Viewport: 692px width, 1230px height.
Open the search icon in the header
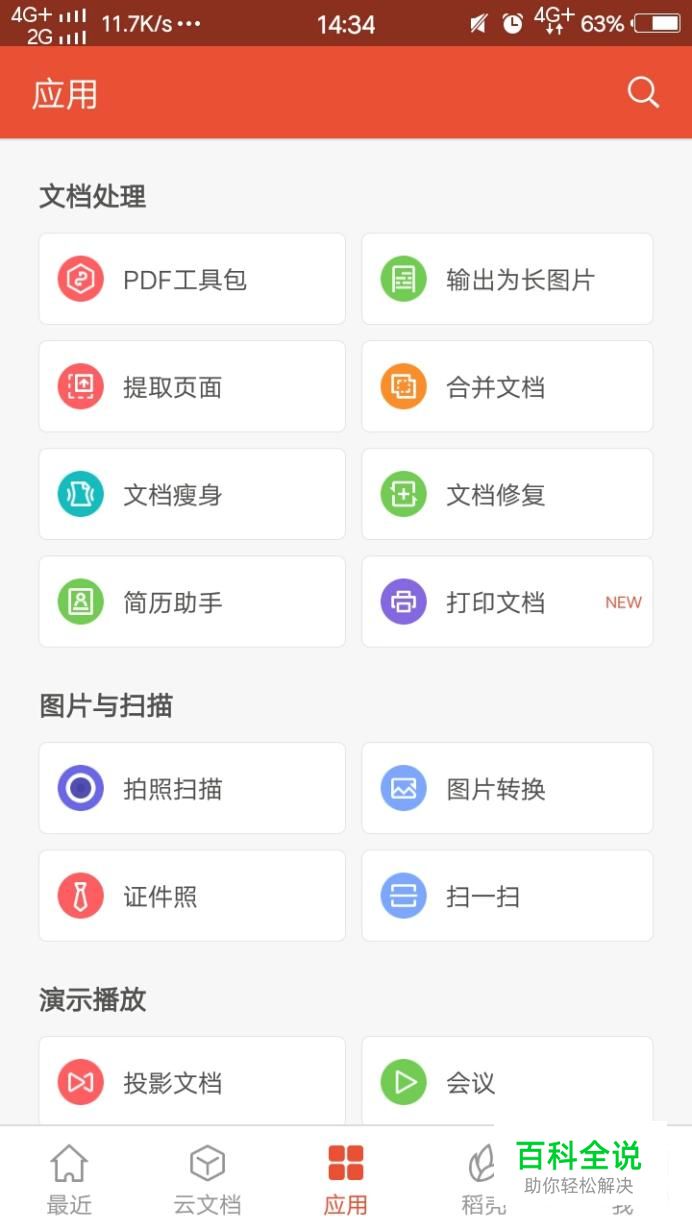(643, 93)
